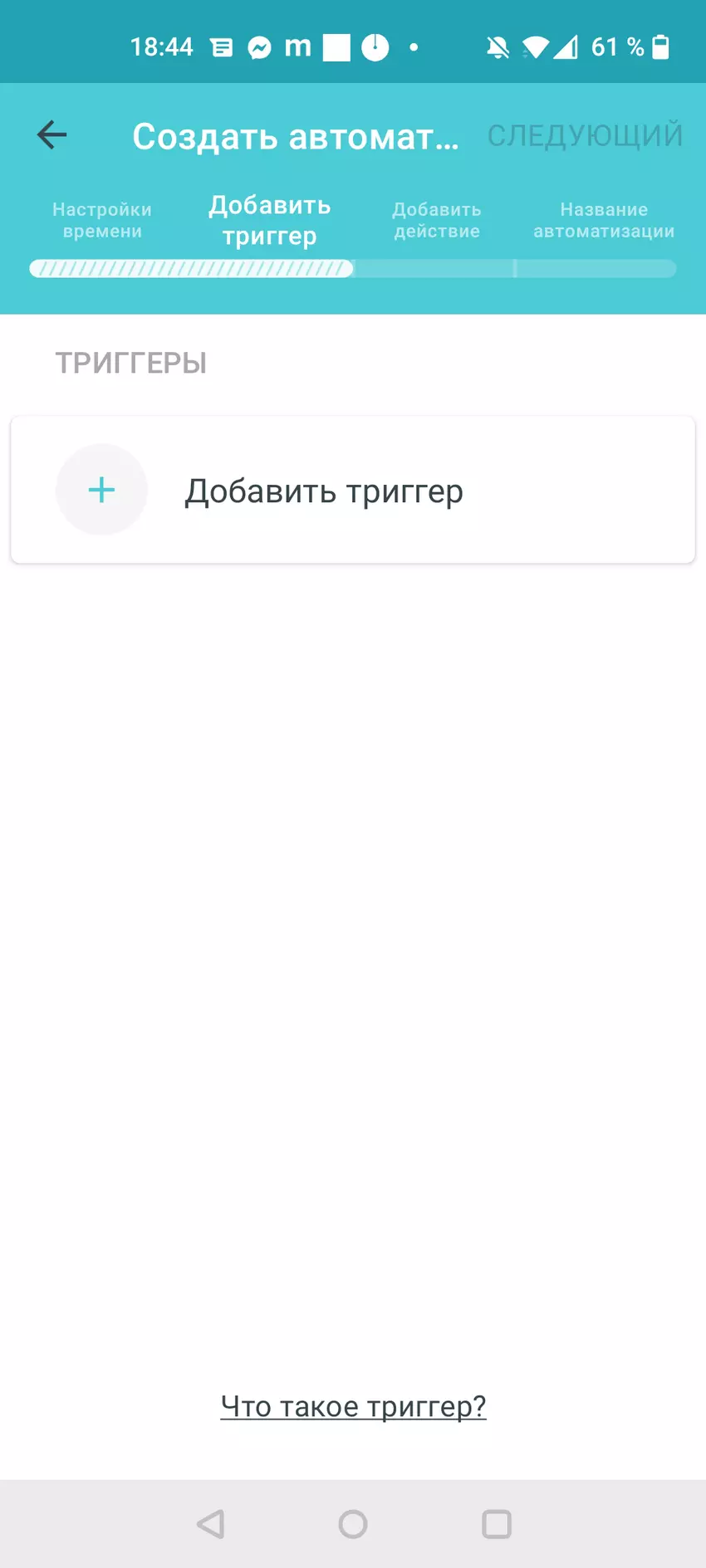The image size is (706, 1568).
Task: Tap the back arrow in the header
Action: pos(51,134)
